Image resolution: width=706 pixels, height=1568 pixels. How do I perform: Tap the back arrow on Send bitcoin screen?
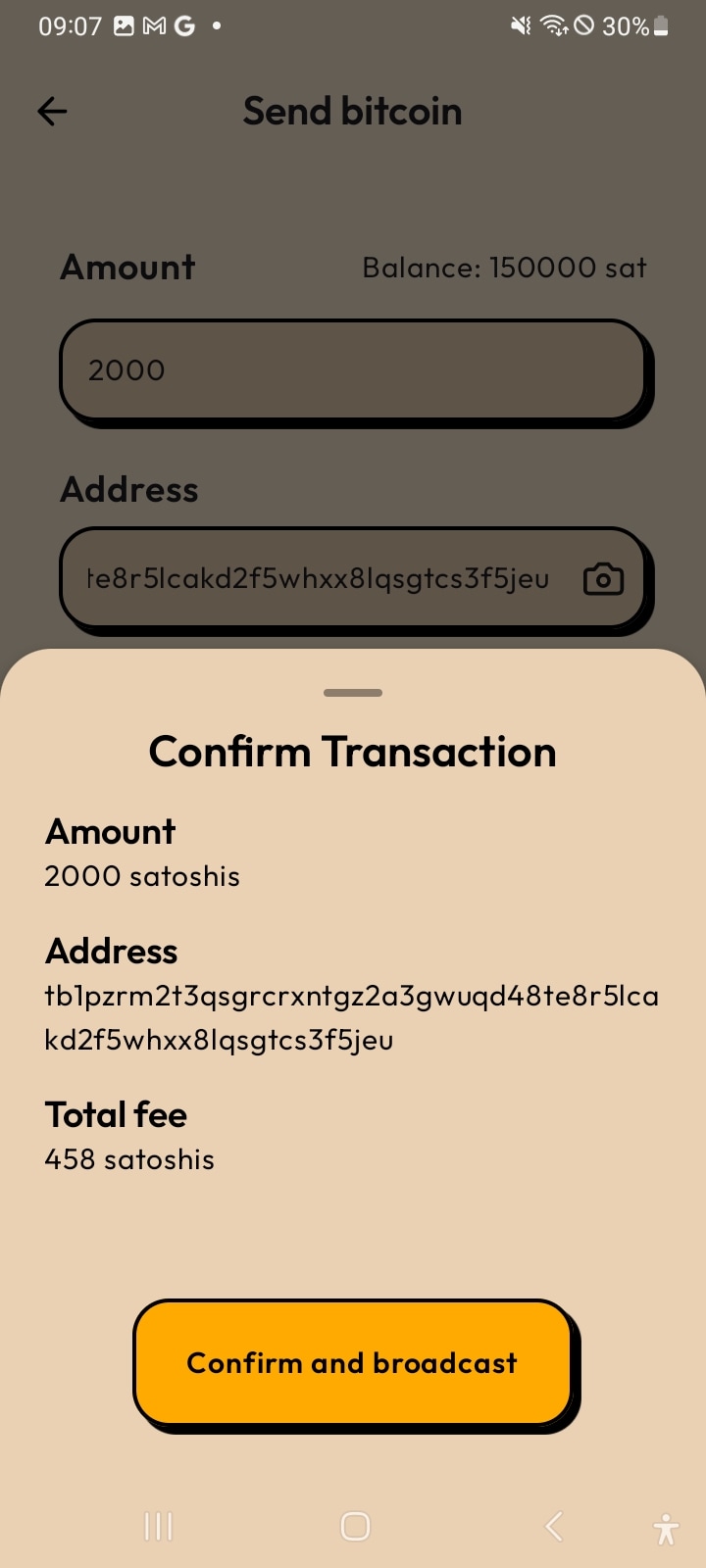[x=51, y=111]
